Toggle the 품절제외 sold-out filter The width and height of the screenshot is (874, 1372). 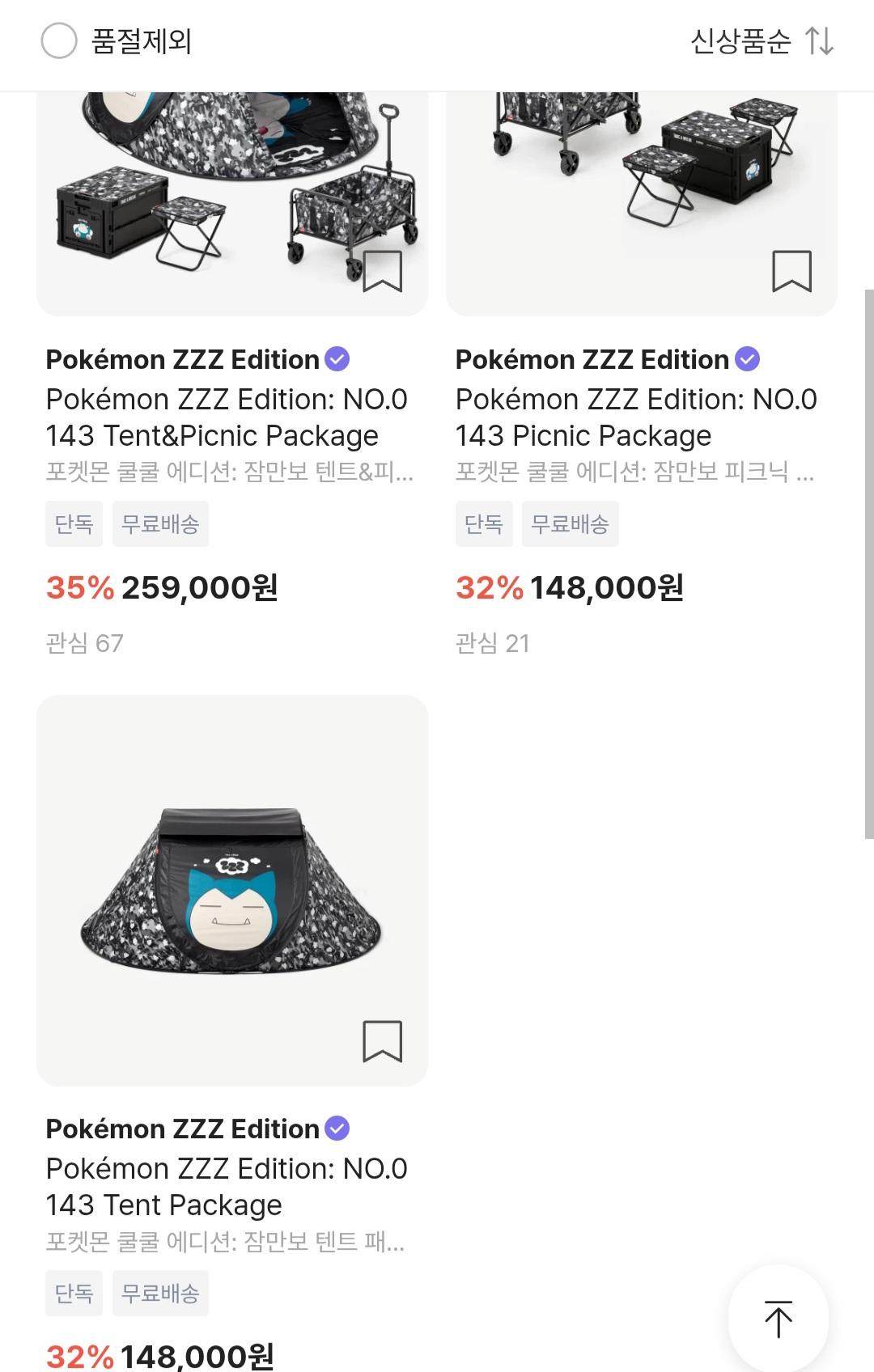[59, 41]
